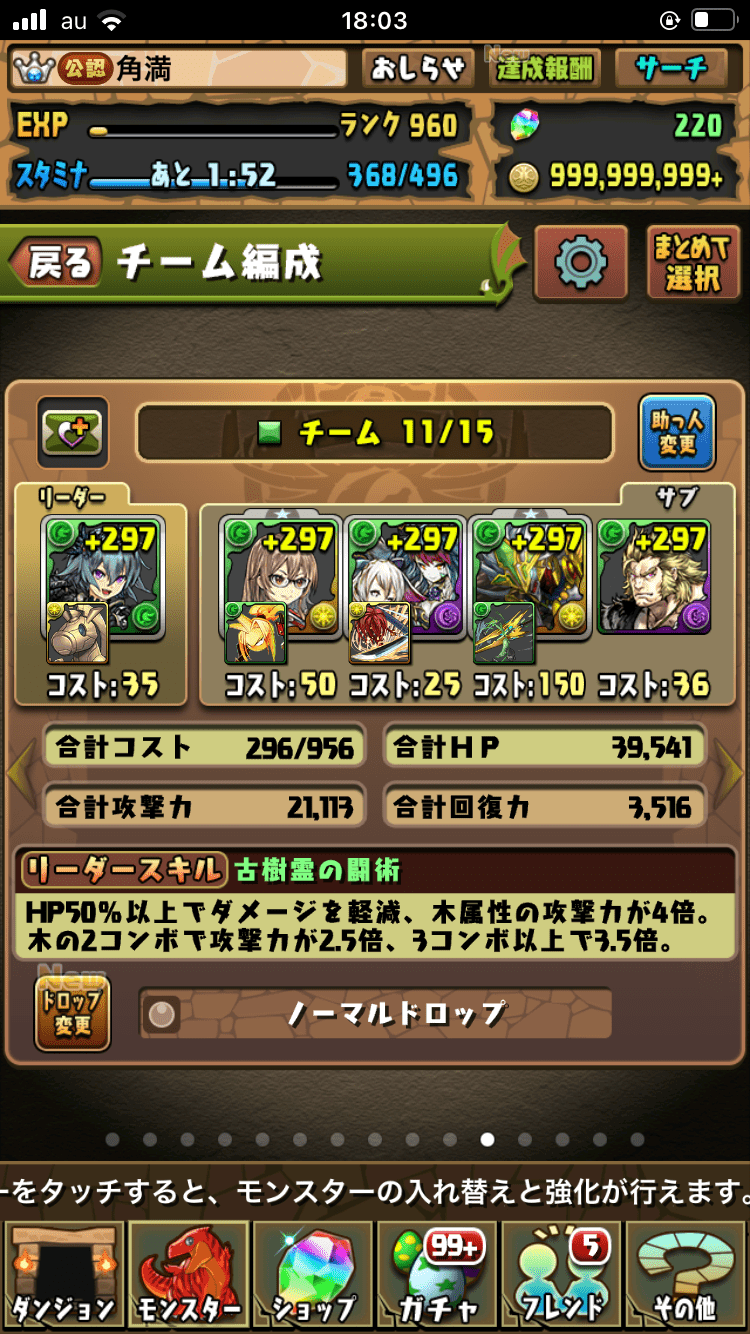The image size is (750, 1334).
Task: Open the おしらせ news button
Action: click(418, 67)
